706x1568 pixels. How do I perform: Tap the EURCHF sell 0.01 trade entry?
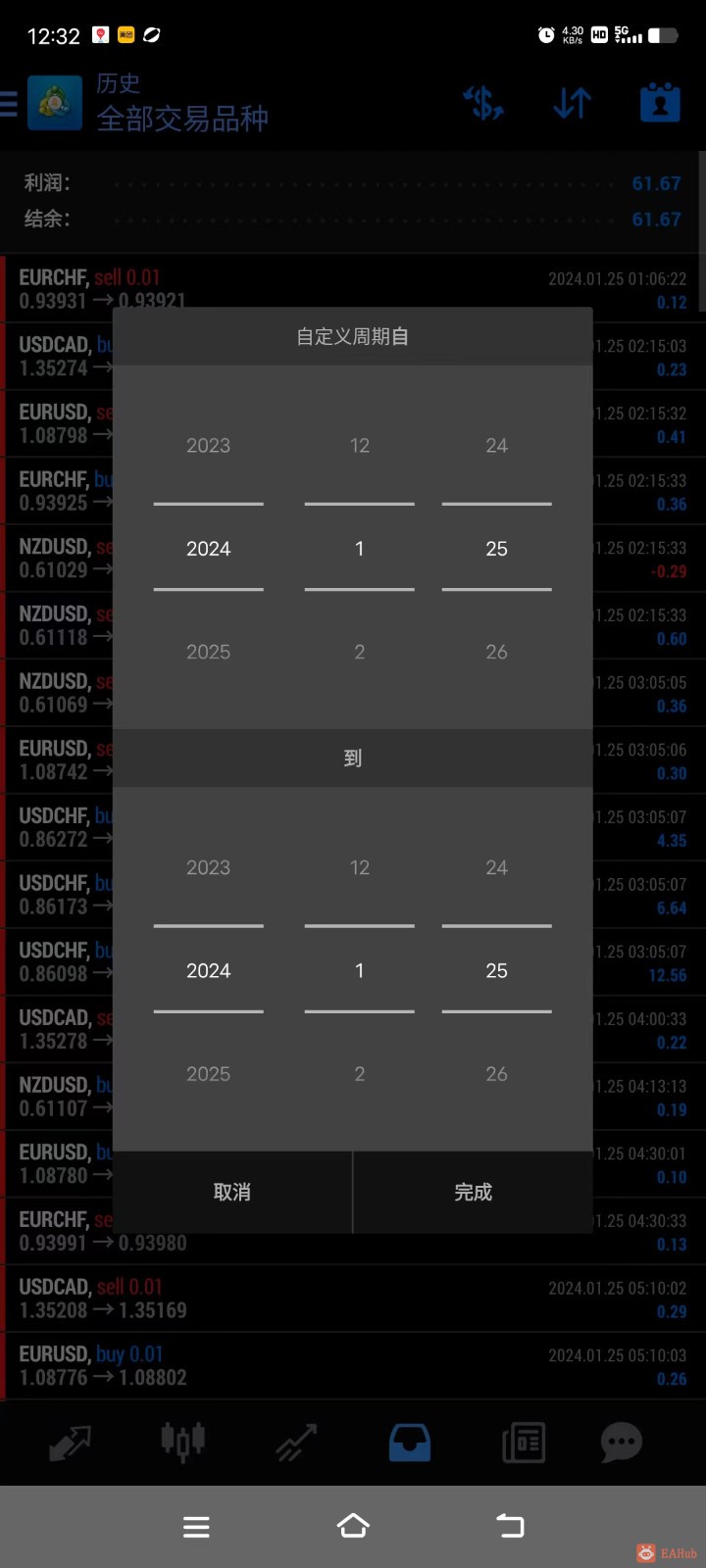click(x=196, y=286)
